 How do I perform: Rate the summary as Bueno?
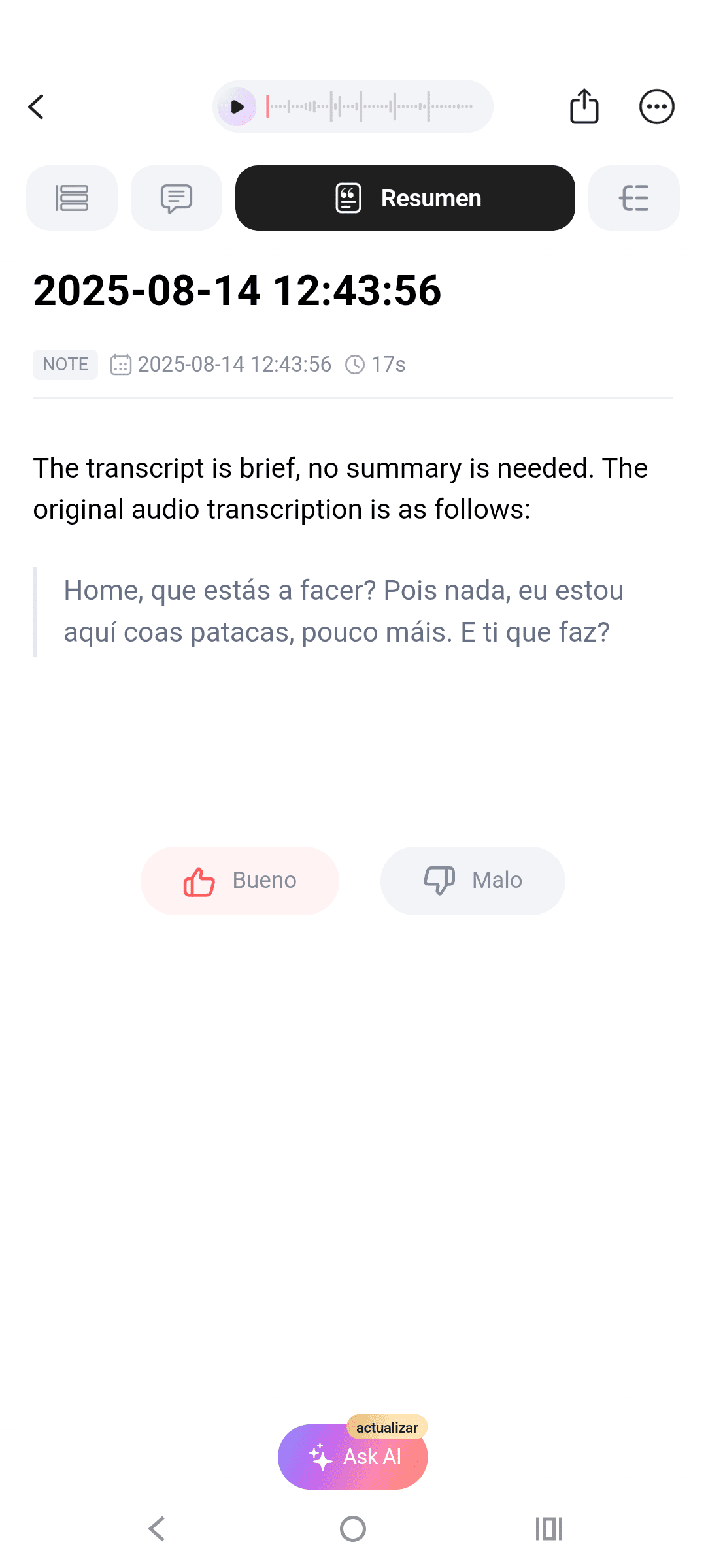tap(240, 881)
